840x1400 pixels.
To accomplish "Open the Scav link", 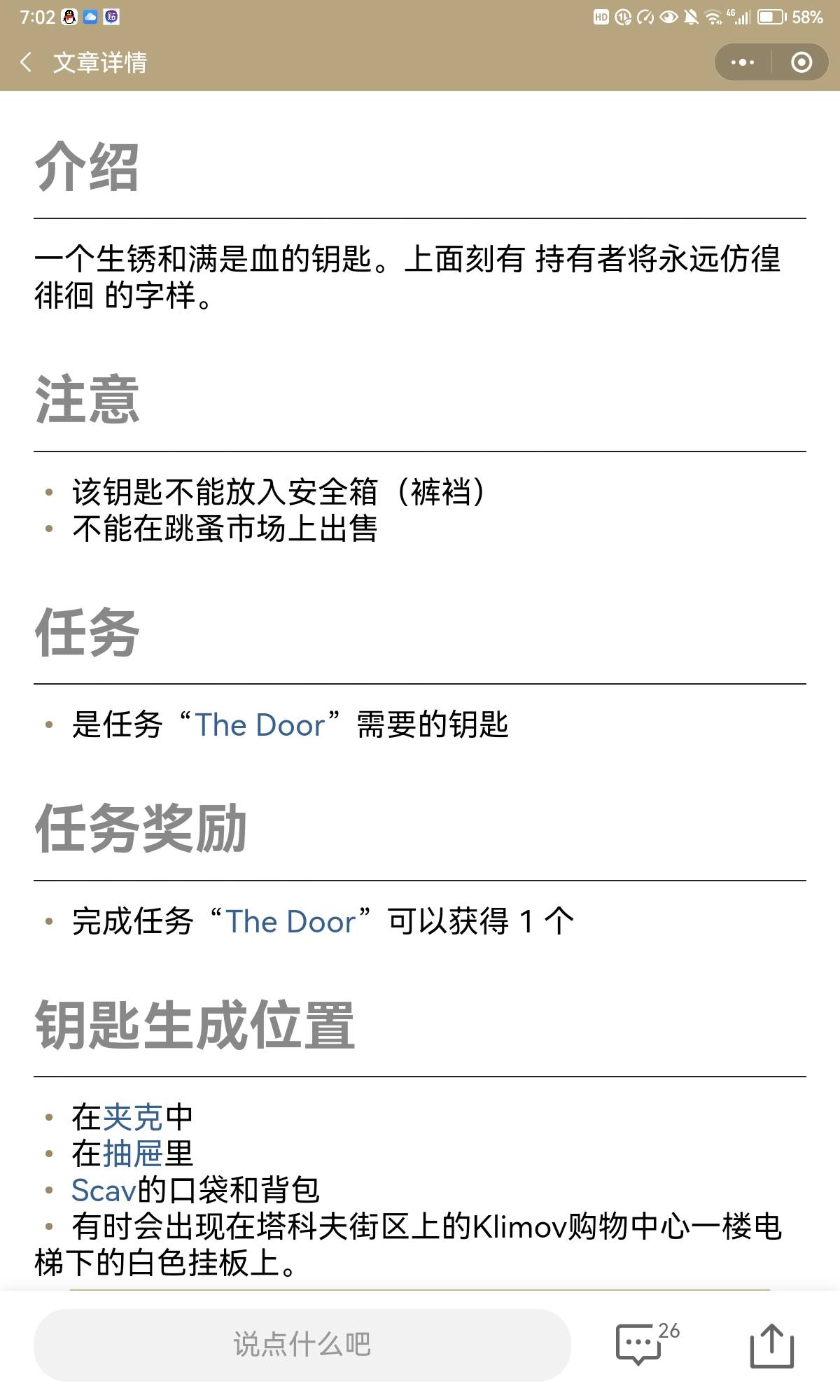I will coord(104,1189).
